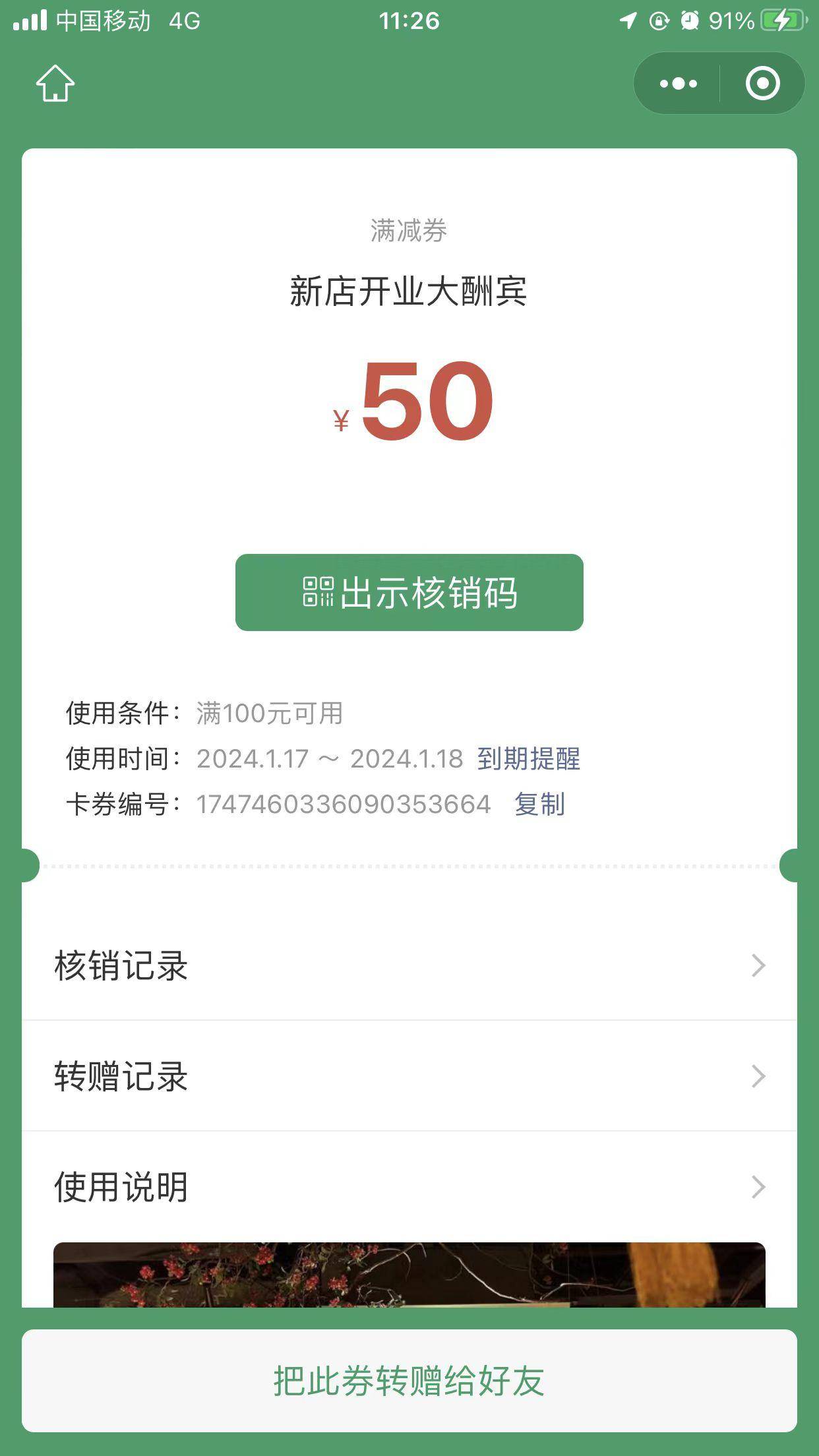Image resolution: width=819 pixels, height=1456 pixels.
Task: Open 核销记录 redemption records
Action: click(409, 965)
